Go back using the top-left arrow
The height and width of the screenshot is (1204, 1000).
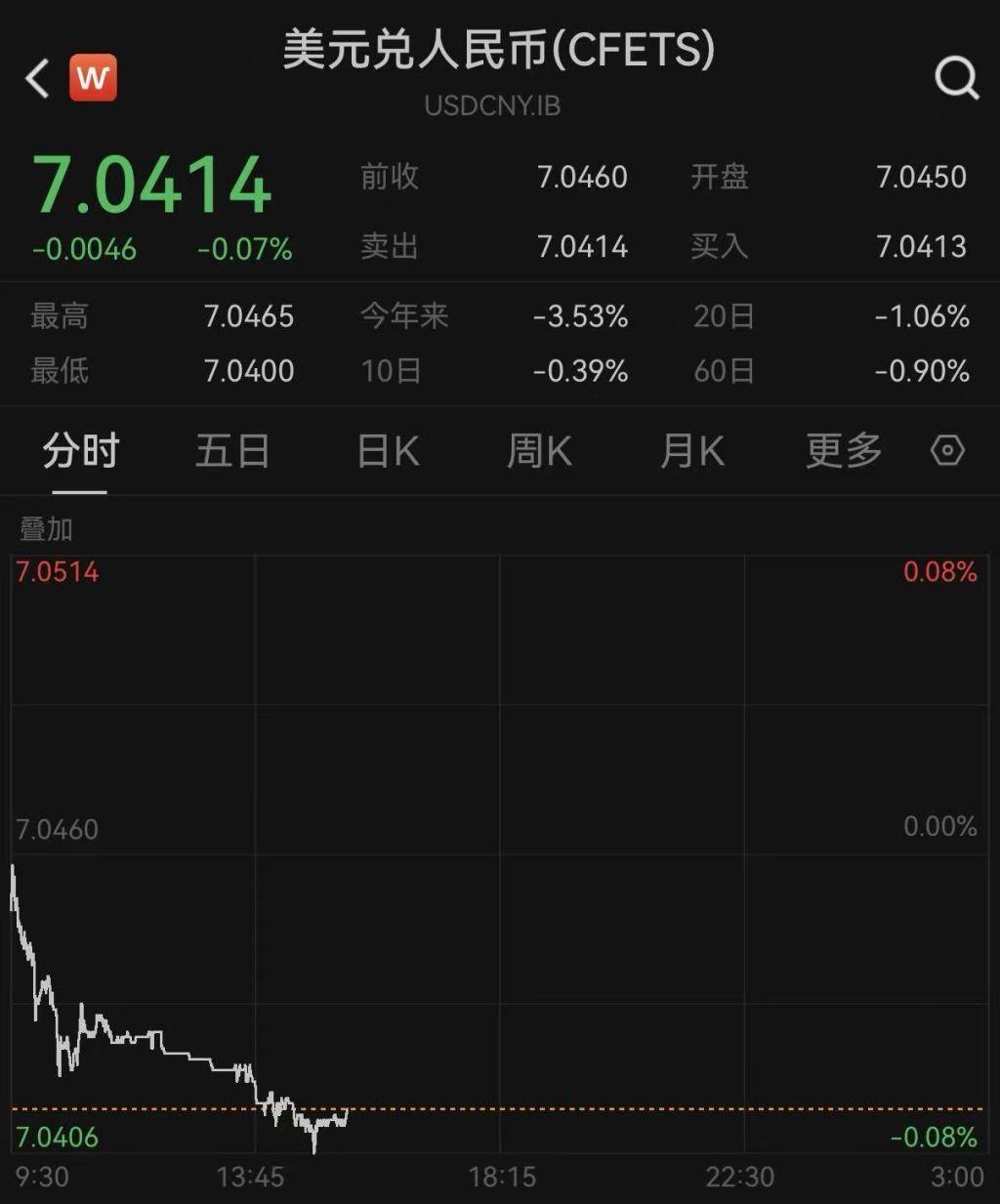(37, 78)
